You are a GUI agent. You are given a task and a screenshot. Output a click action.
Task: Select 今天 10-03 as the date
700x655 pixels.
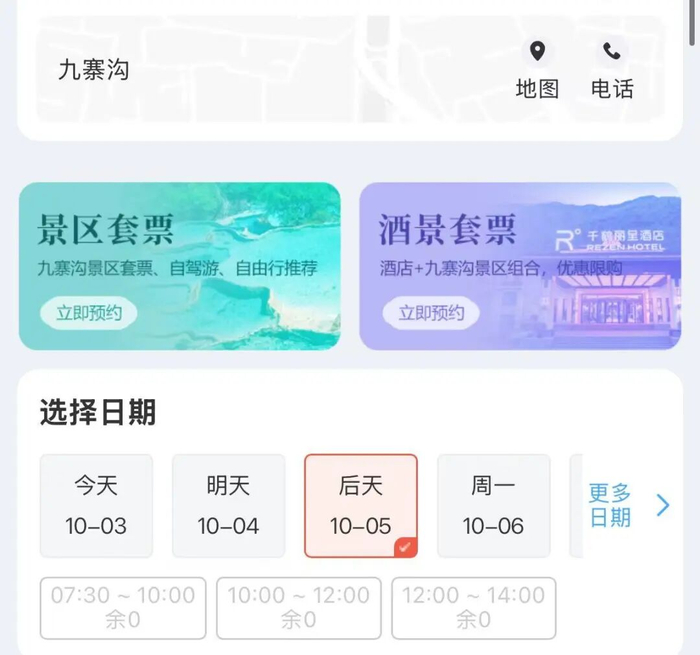coord(96,506)
